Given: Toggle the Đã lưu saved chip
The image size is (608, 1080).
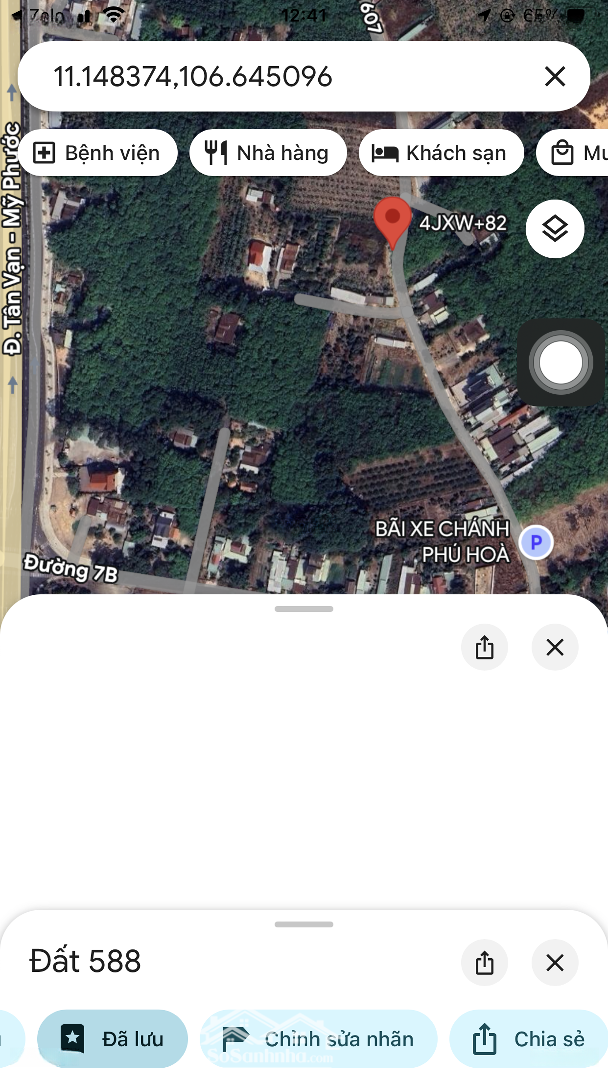Looking at the screenshot, I should (113, 1039).
